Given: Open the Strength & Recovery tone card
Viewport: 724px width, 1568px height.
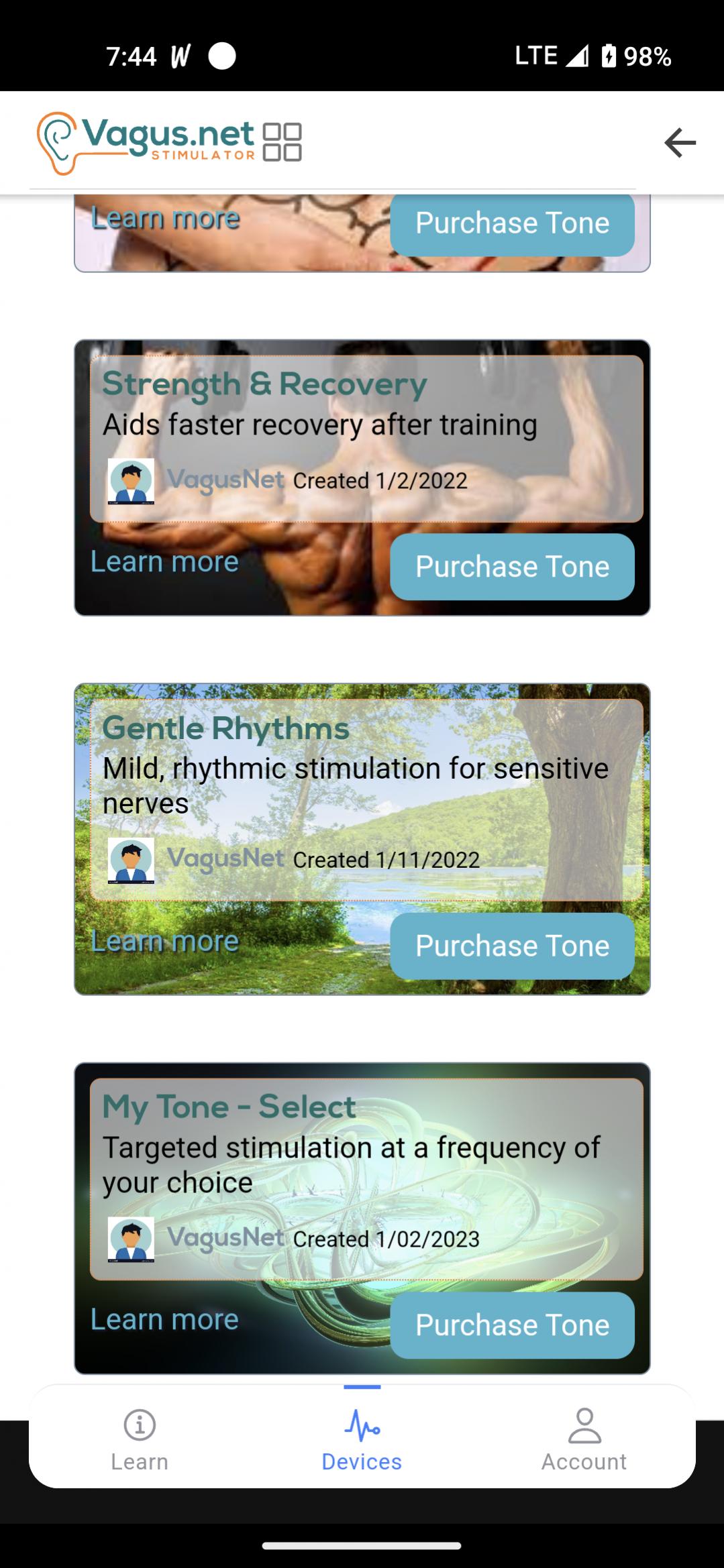Looking at the screenshot, I should 366,439.
